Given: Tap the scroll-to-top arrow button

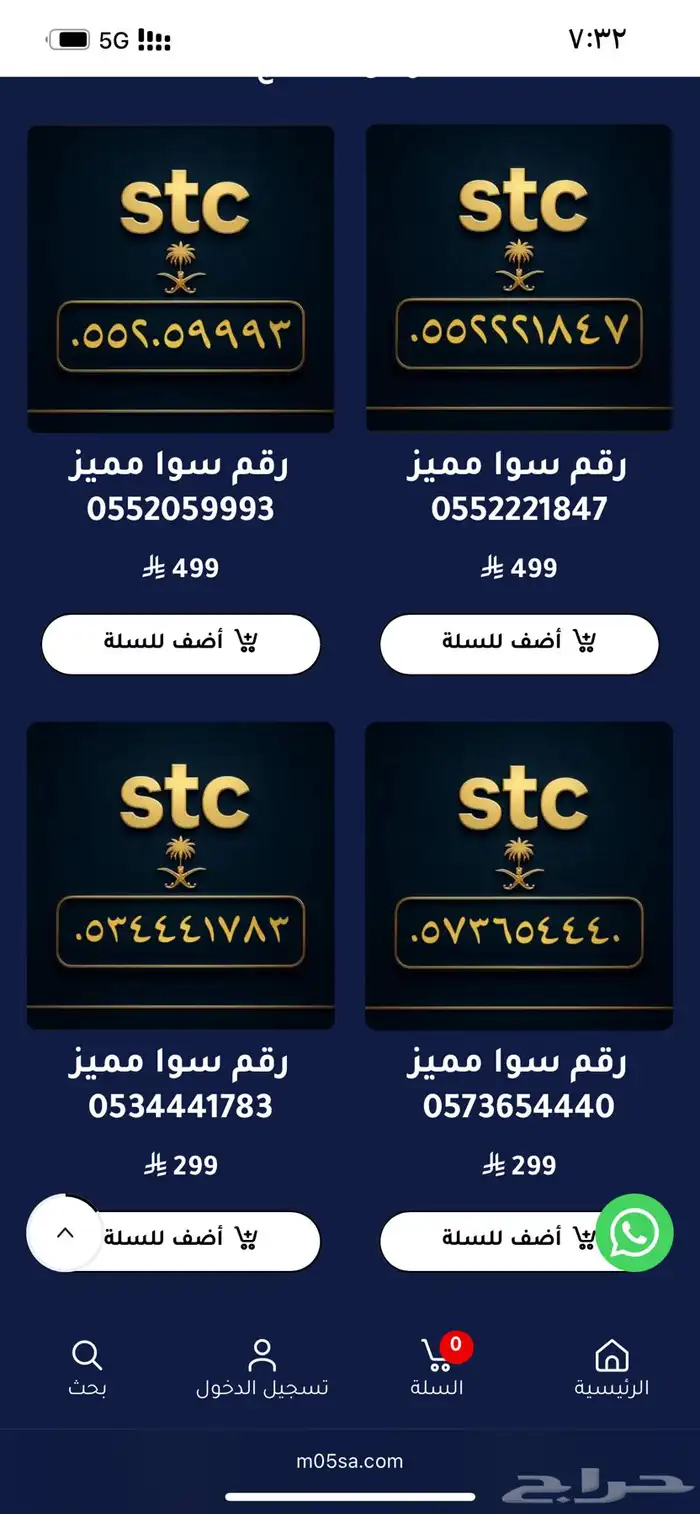Looking at the screenshot, I should point(65,1233).
